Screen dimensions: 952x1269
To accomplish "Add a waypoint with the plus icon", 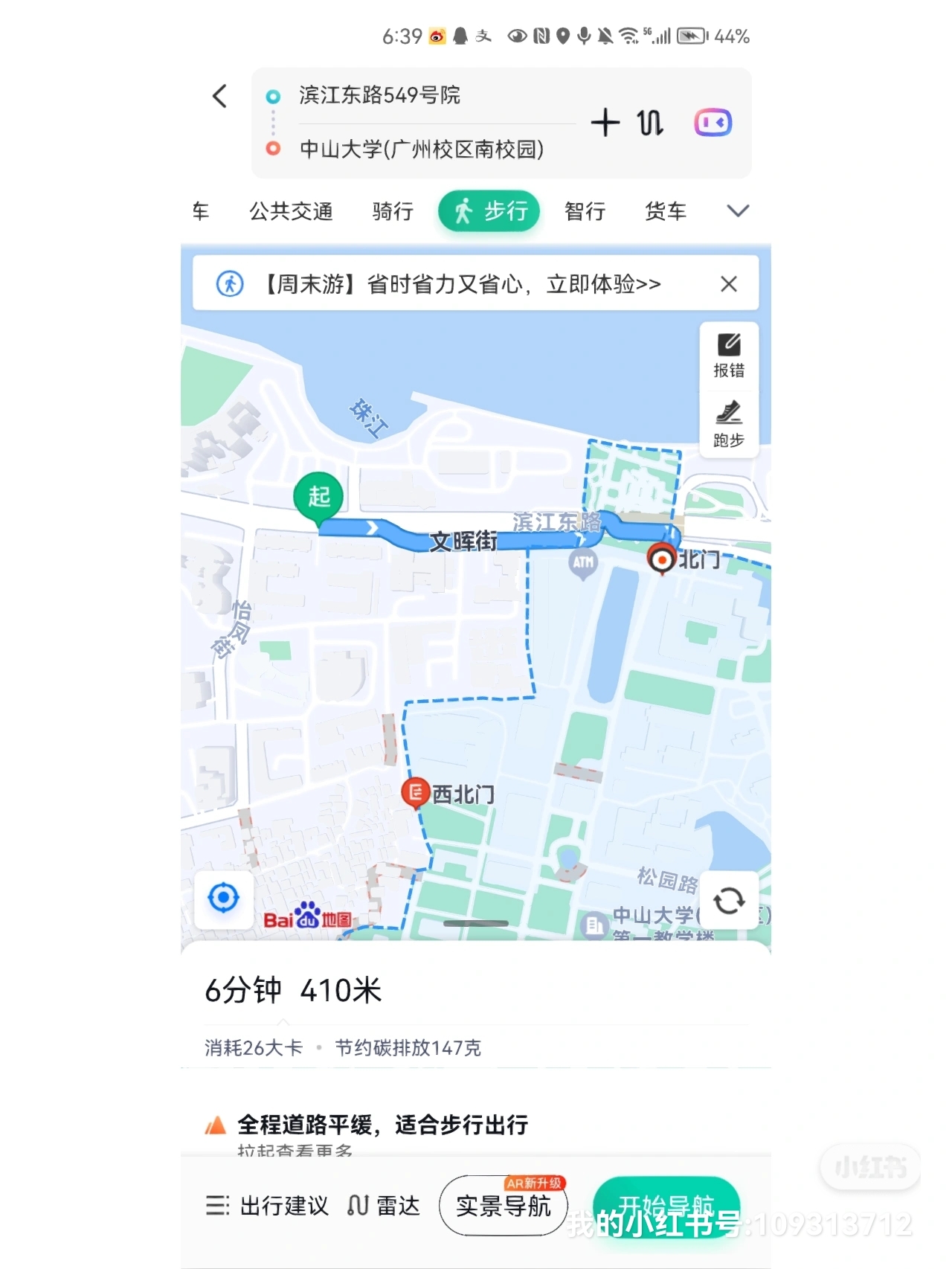I will tap(605, 123).
